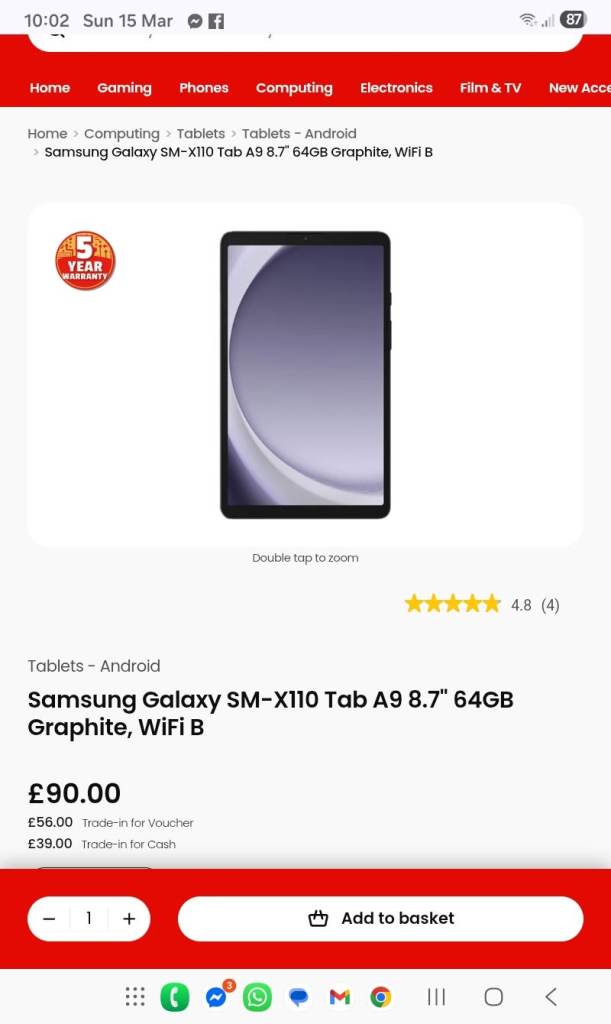The image size is (611, 1024).
Task: Browse the Electronics category
Action: pyautogui.click(x=396, y=88)
